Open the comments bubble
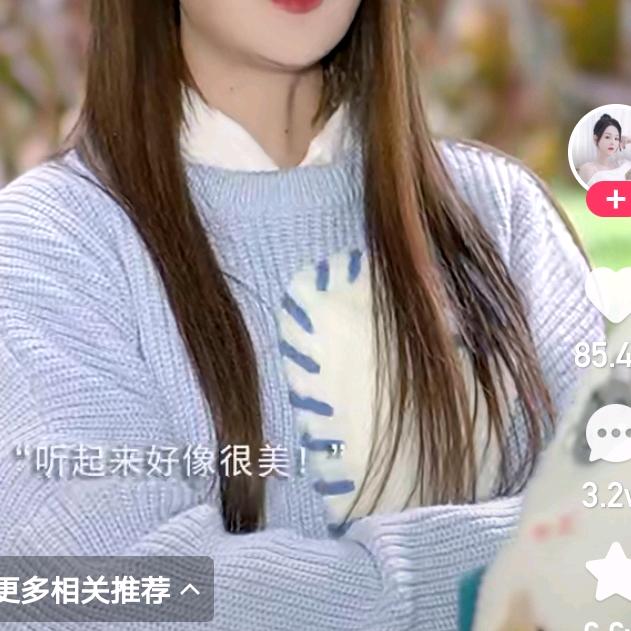 tap(609, 433)
